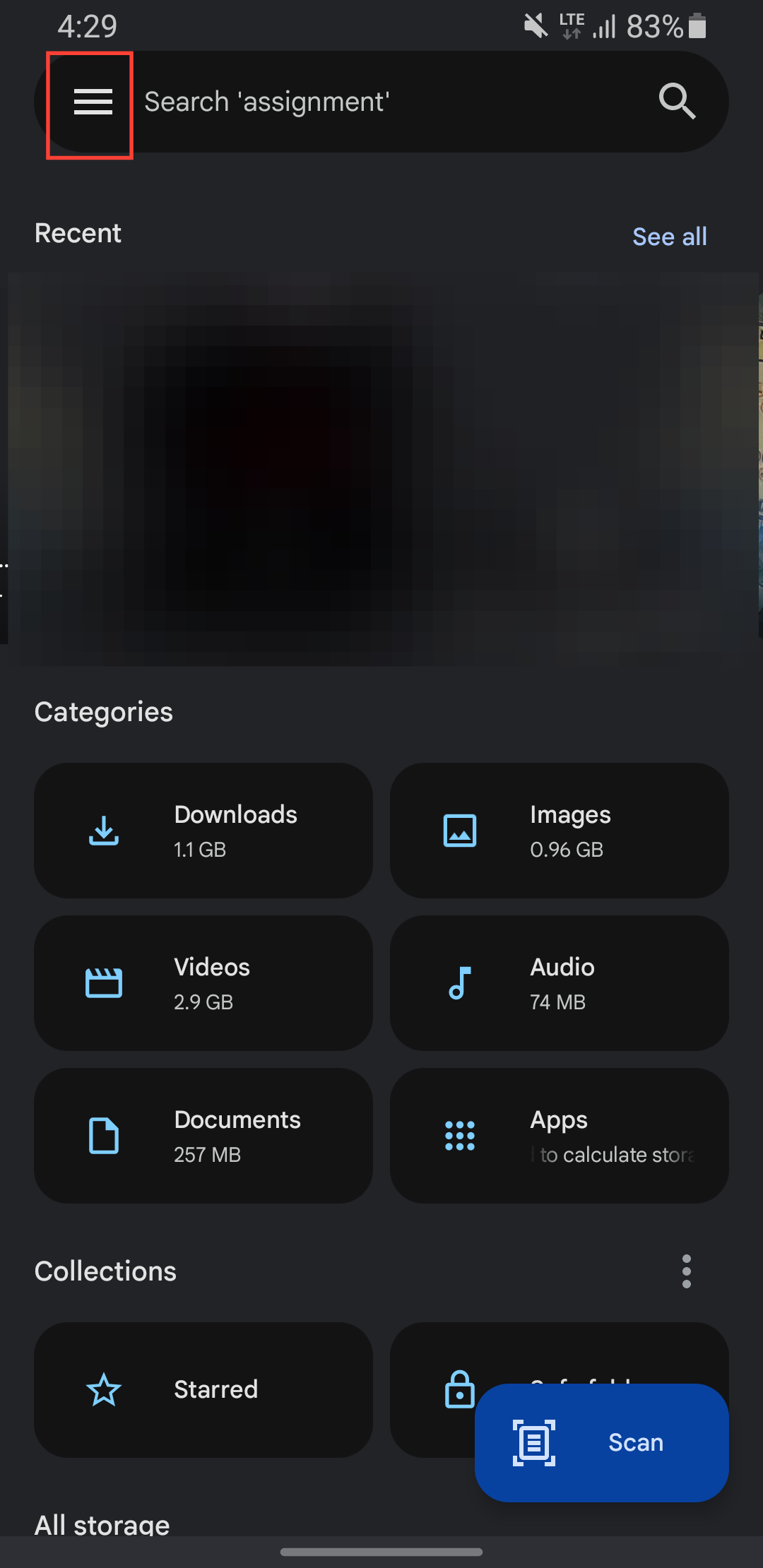Browse the Videos category

pos(203,983)
